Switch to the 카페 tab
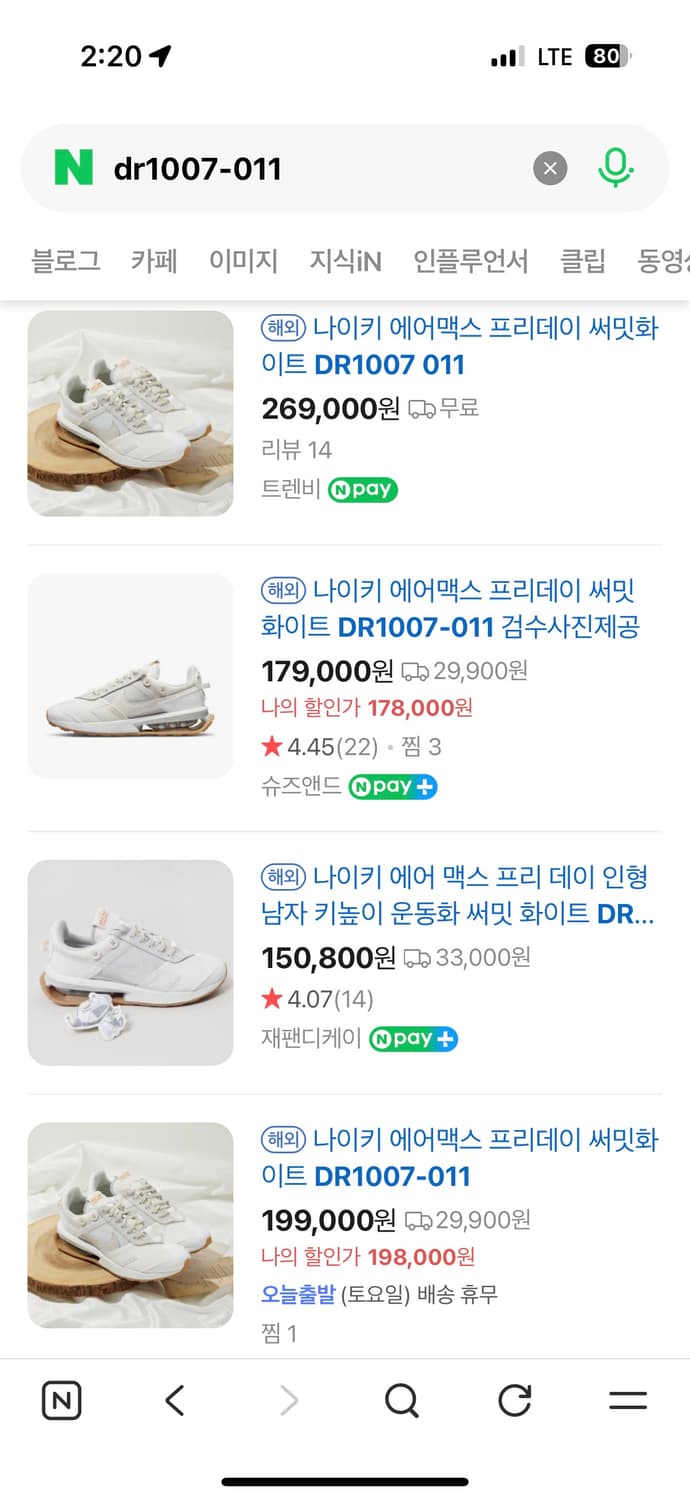The height and width of the screenshot is (1500, 690). (154, 261)
